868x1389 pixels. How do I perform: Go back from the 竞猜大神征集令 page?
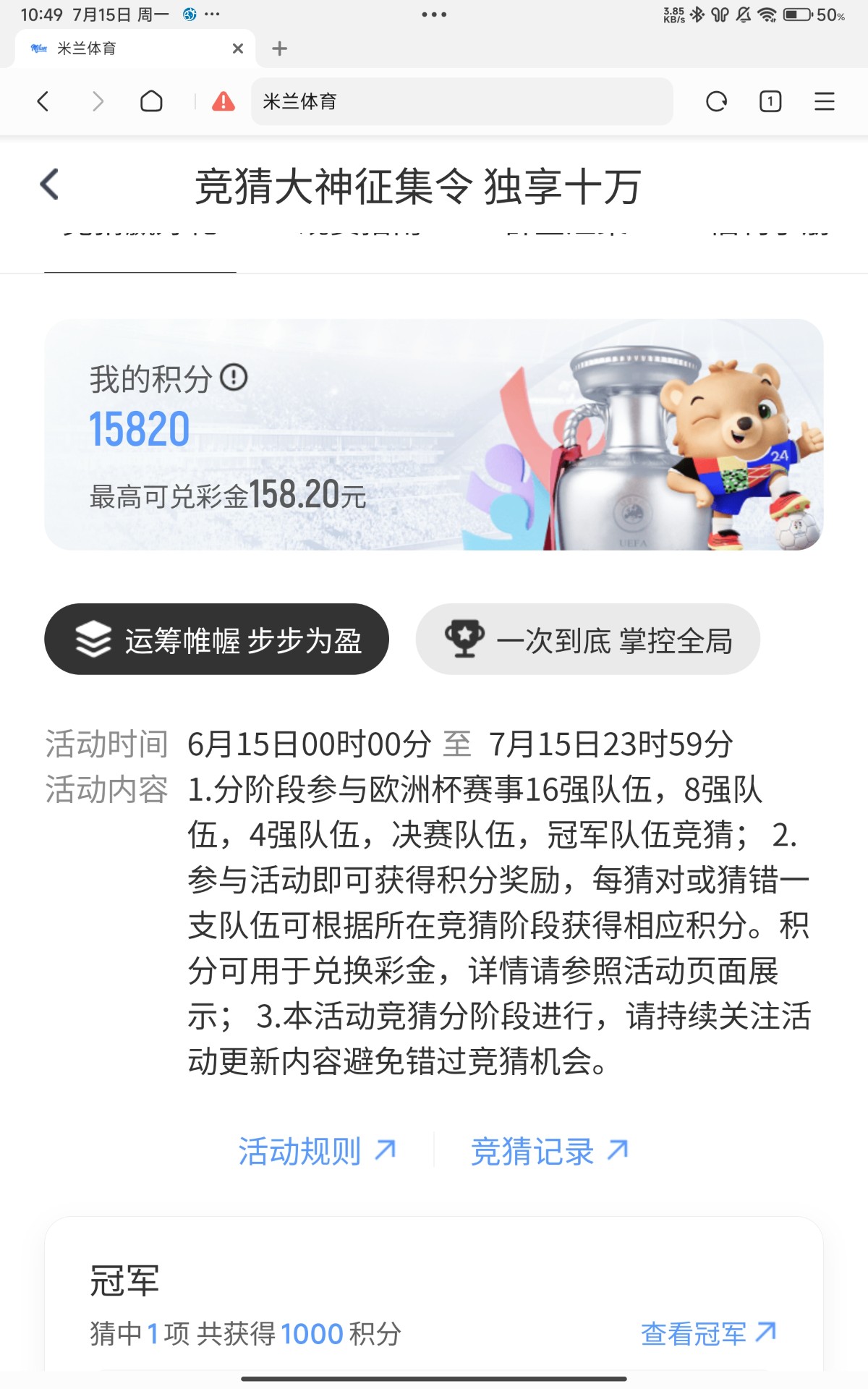(x=49, y=184)
